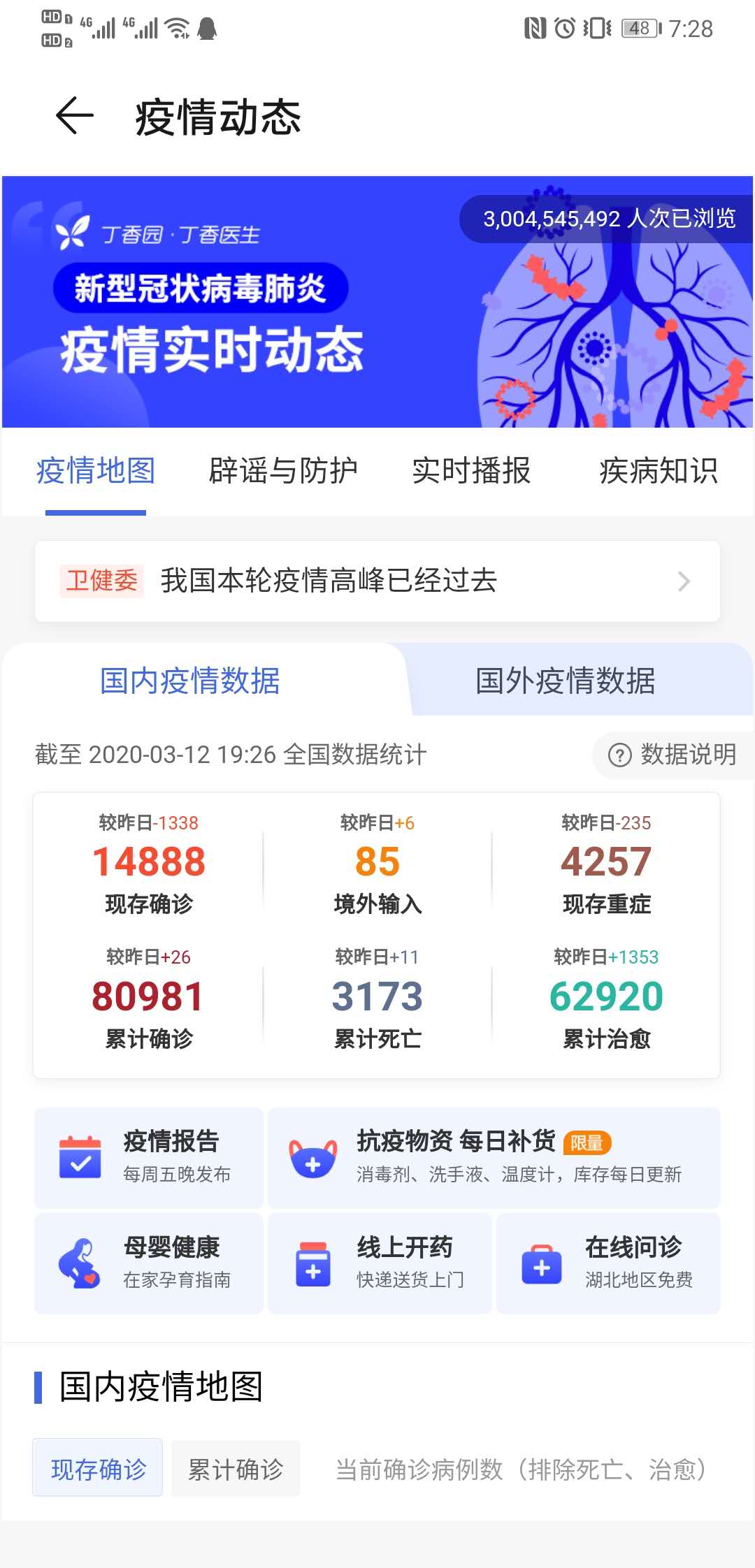Switch to the 辟谣与防护 tab
The height and width of the screenshot is (1568, 755).
click(283, 471)
